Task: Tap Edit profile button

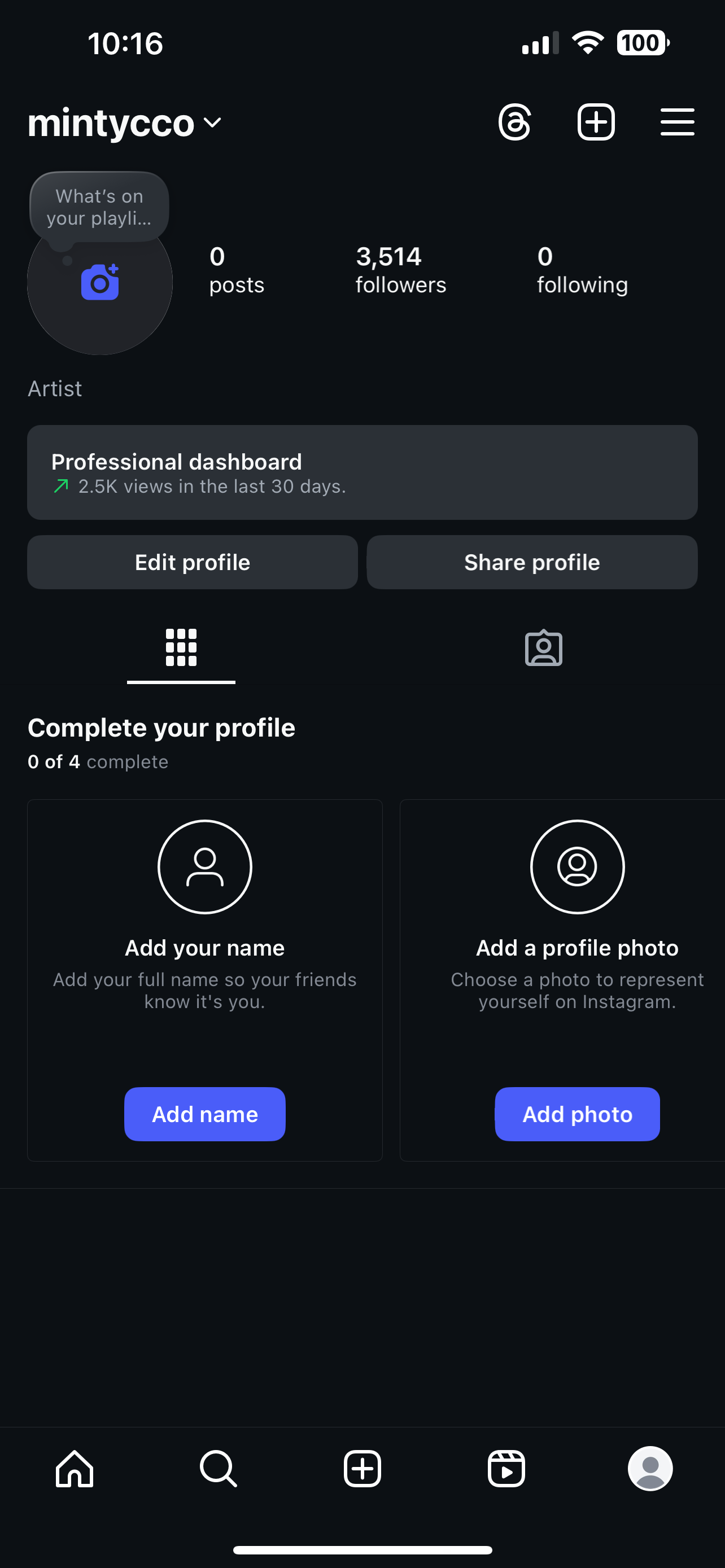Action: pos(193,562)
